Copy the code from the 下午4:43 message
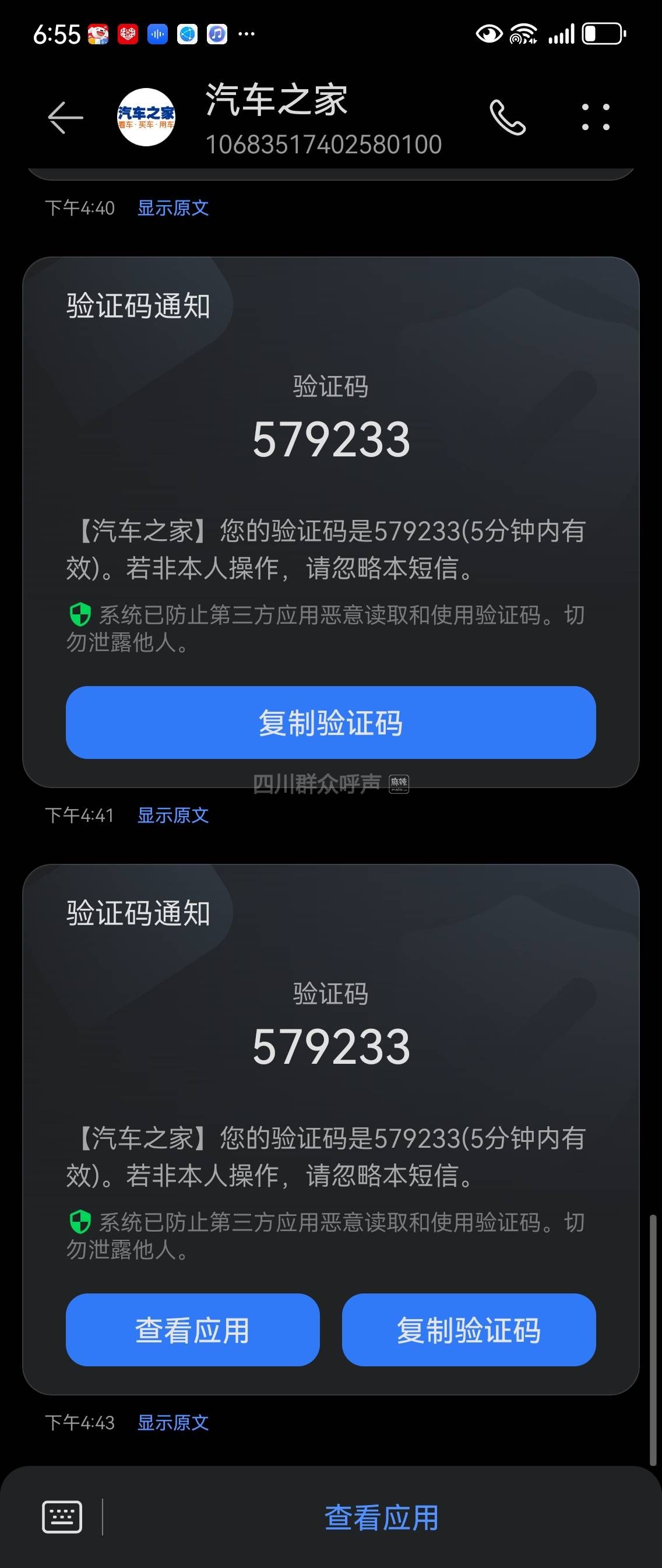662x1568 pixels. pyautogui.click(x=469, y=1330)
